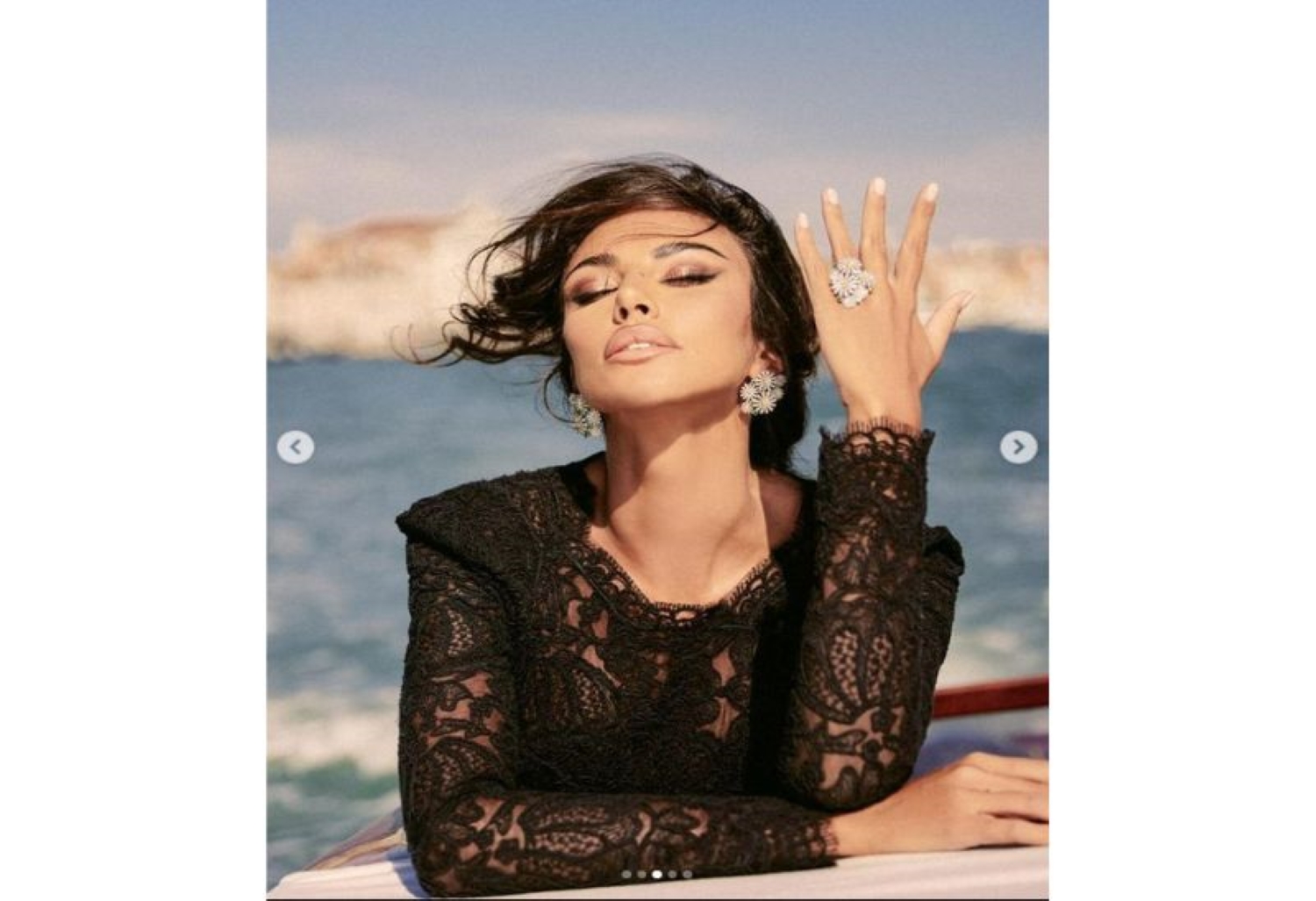Advance to the next carousel photo
The width and height of the screenshot is (1316, 901).
[1019, 447]
